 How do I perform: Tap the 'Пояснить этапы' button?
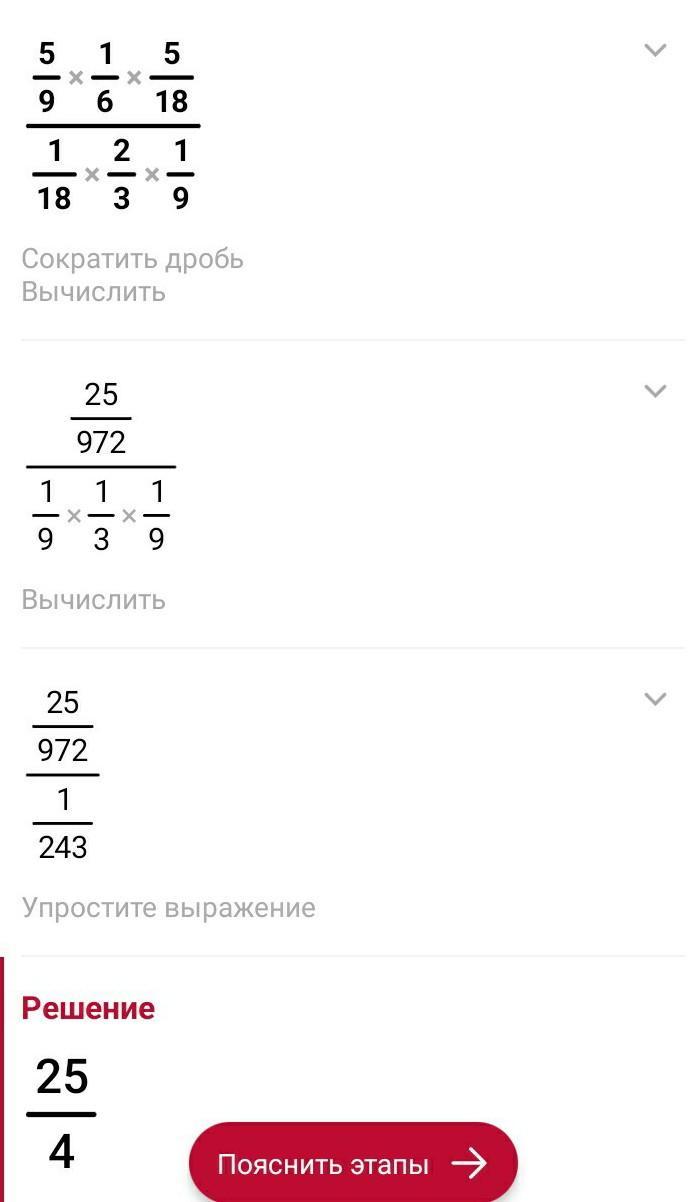353,1163
